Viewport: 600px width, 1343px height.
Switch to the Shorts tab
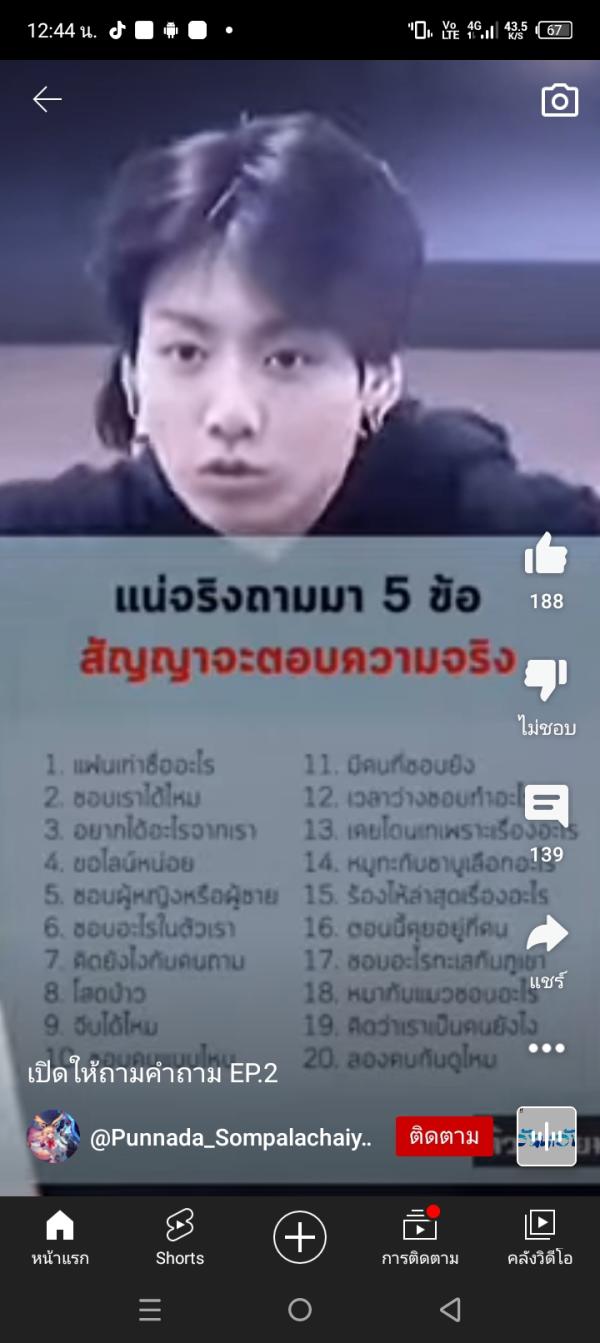point(180,1237)
